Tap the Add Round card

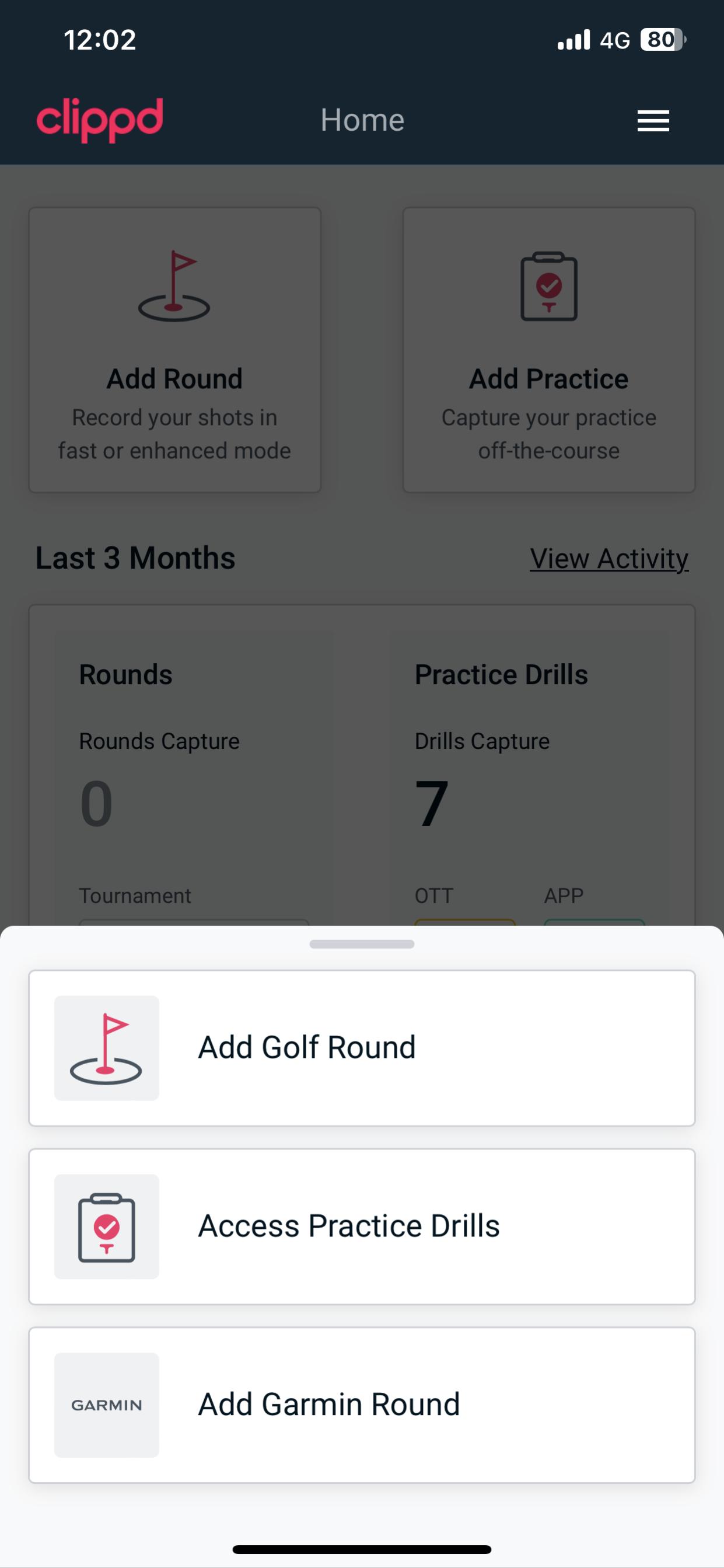[175, 350]
